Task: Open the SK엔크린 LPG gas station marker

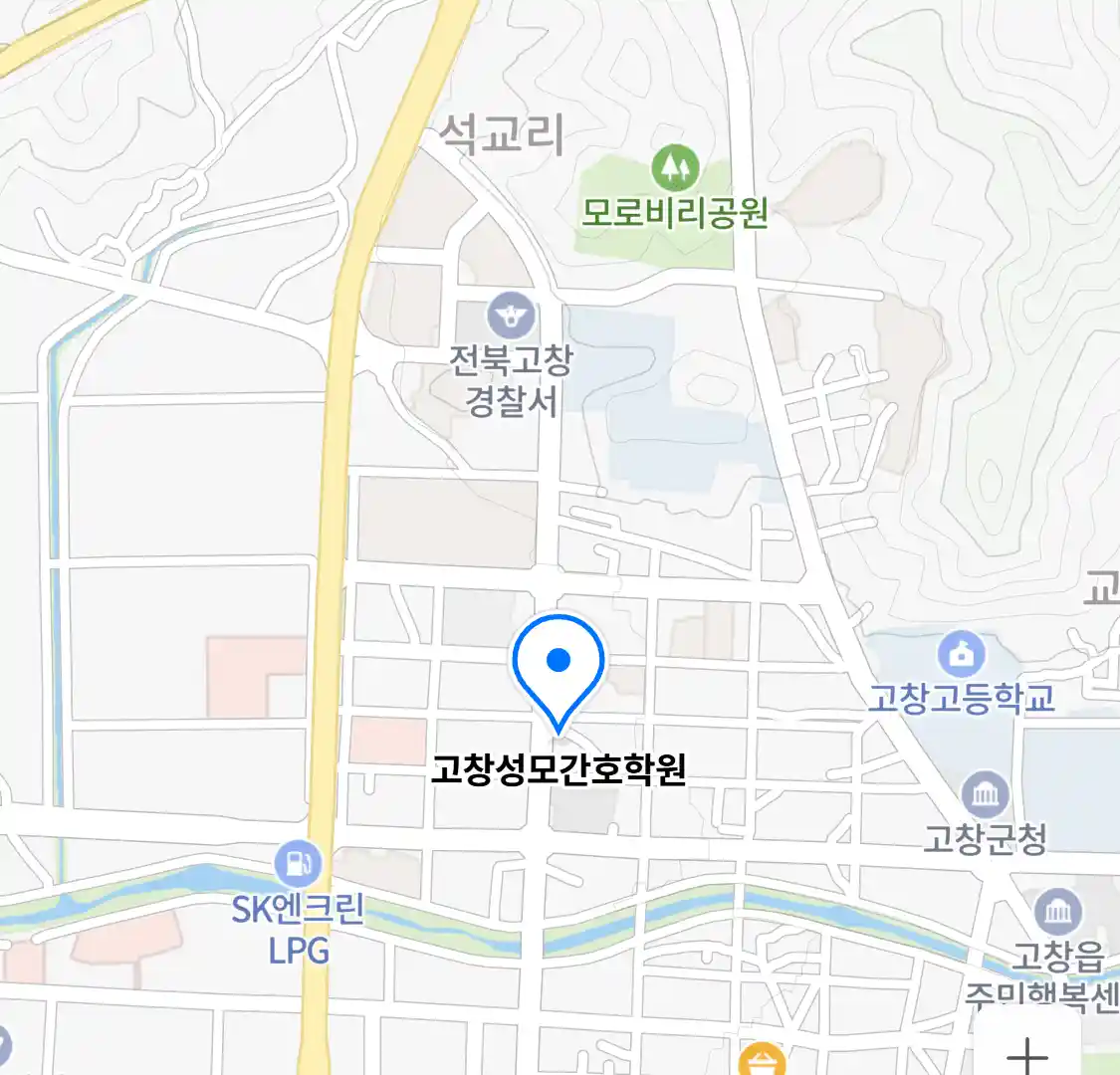Action: point(298,864)
